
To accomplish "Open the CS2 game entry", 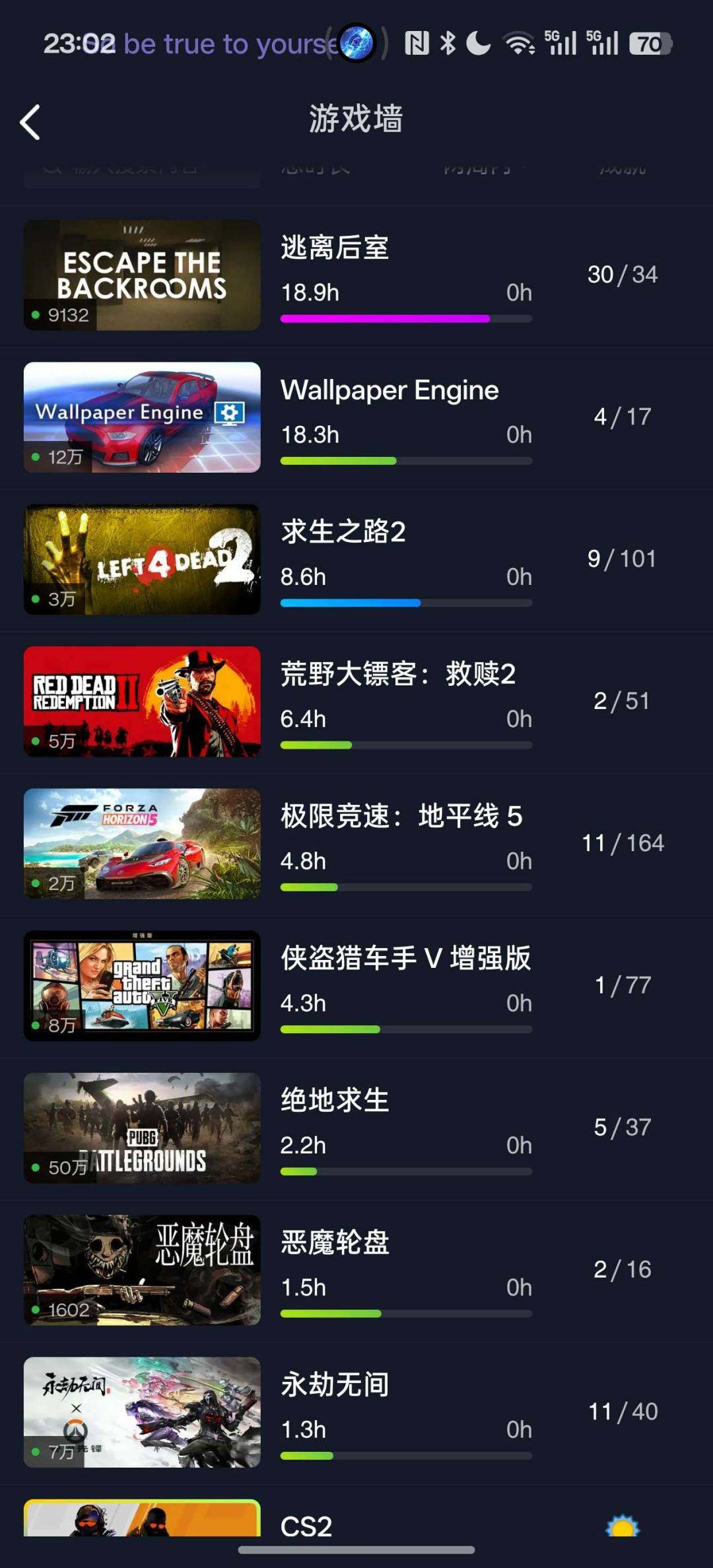I will pyautogui.click(x=306, y=1526).
